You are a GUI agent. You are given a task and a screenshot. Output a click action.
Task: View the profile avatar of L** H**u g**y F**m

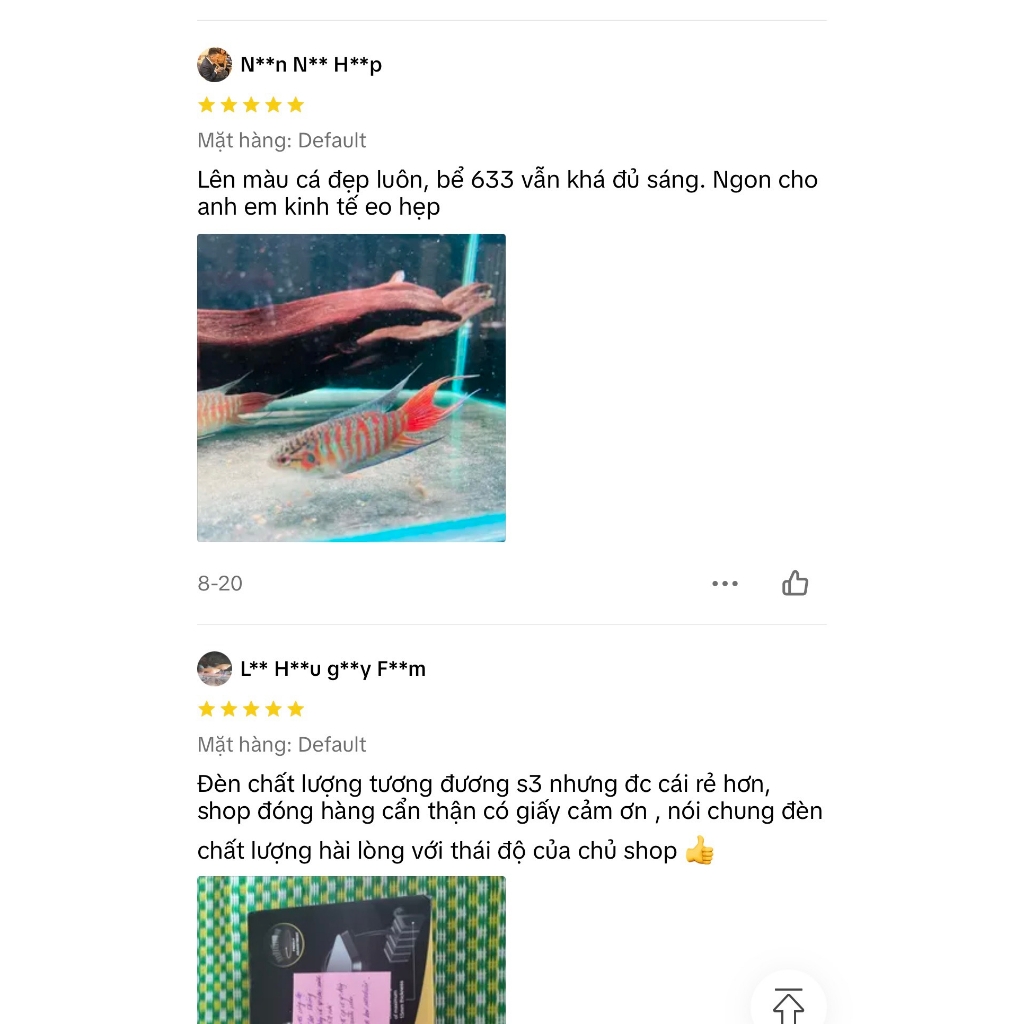click(x=214, y=669)
